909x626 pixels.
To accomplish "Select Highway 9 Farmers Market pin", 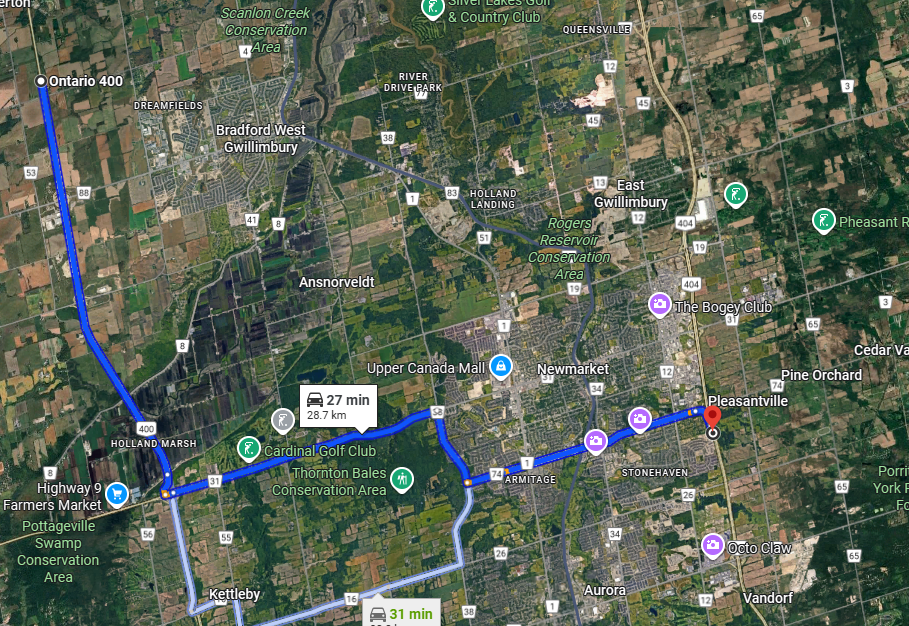I will click(116, 493).
